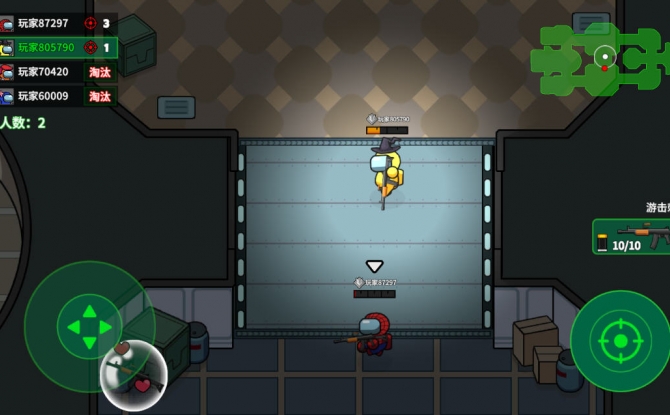Tap the melee bubble with heart icon
The height and width of the screenshot is (415, 670).
(134, 374)
